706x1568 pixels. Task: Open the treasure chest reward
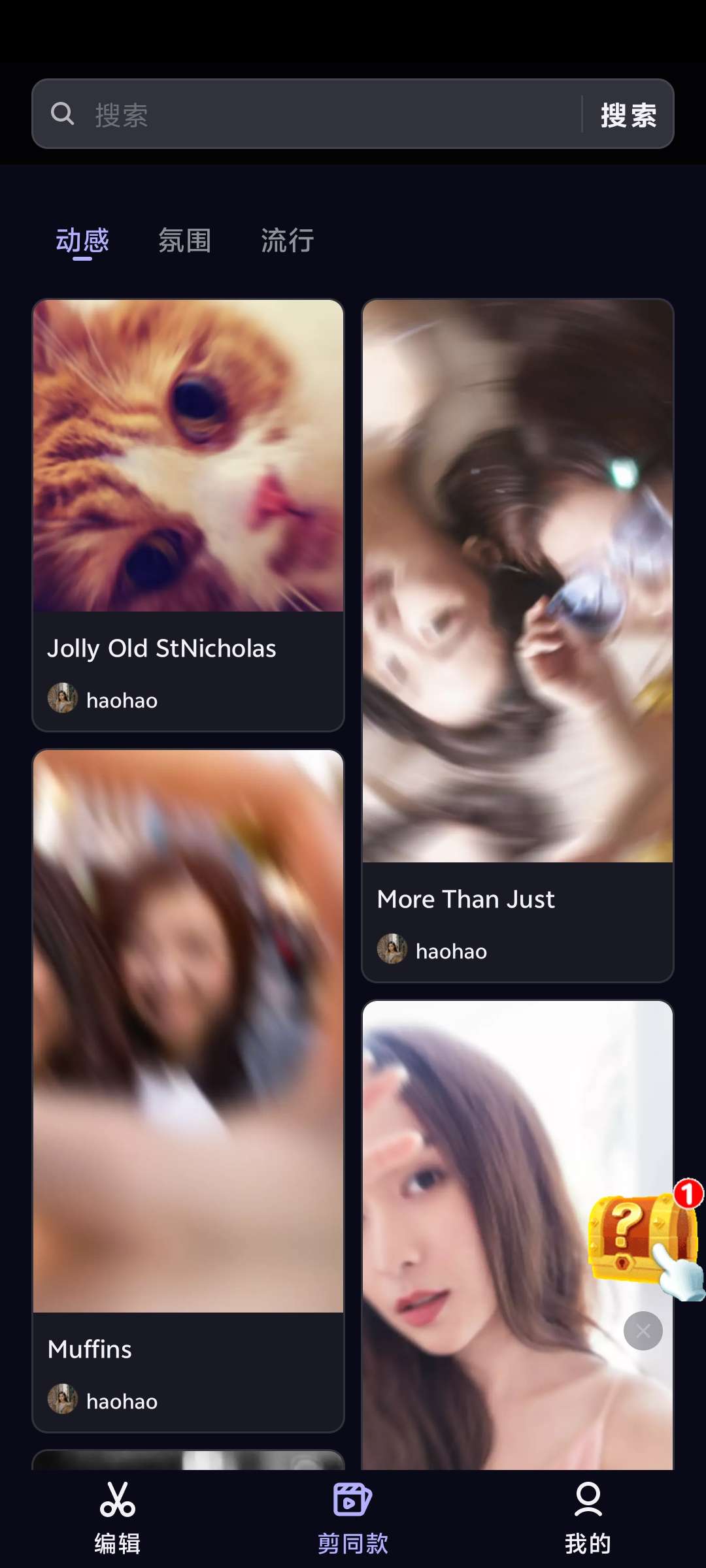click(639, 1238)
